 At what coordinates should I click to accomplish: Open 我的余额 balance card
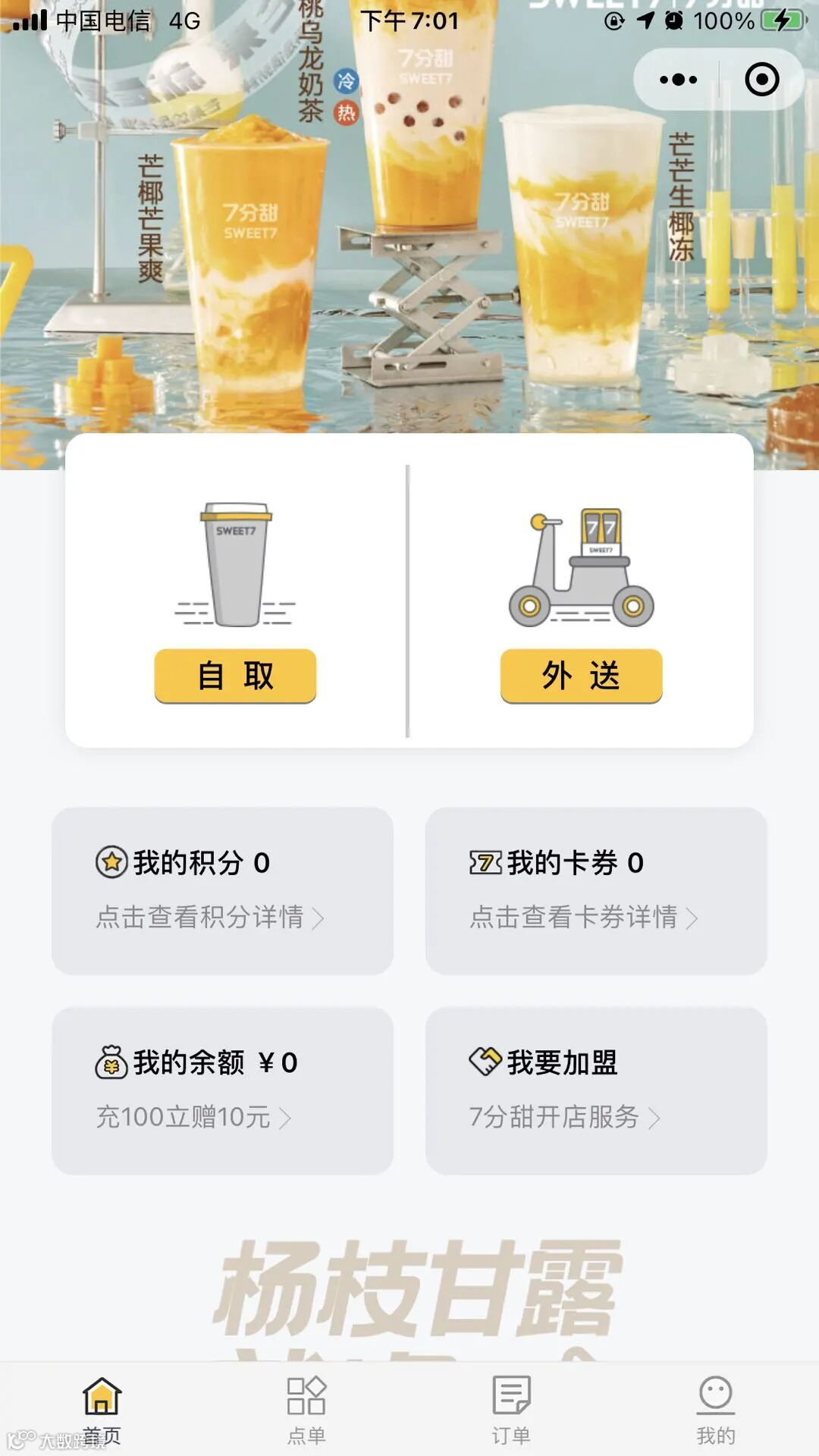(x=222, y=1090)
